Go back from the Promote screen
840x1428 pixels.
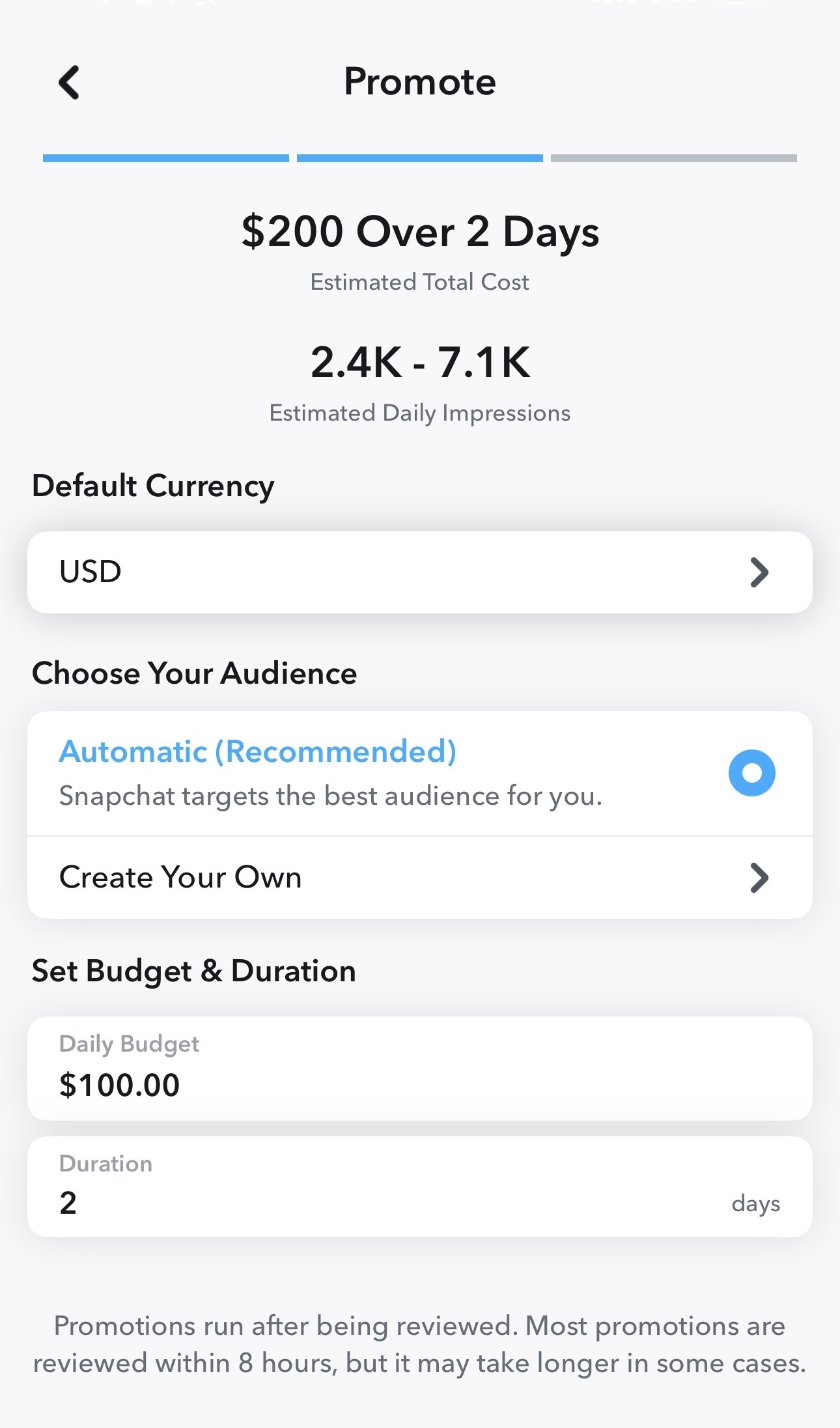point(69,83)
